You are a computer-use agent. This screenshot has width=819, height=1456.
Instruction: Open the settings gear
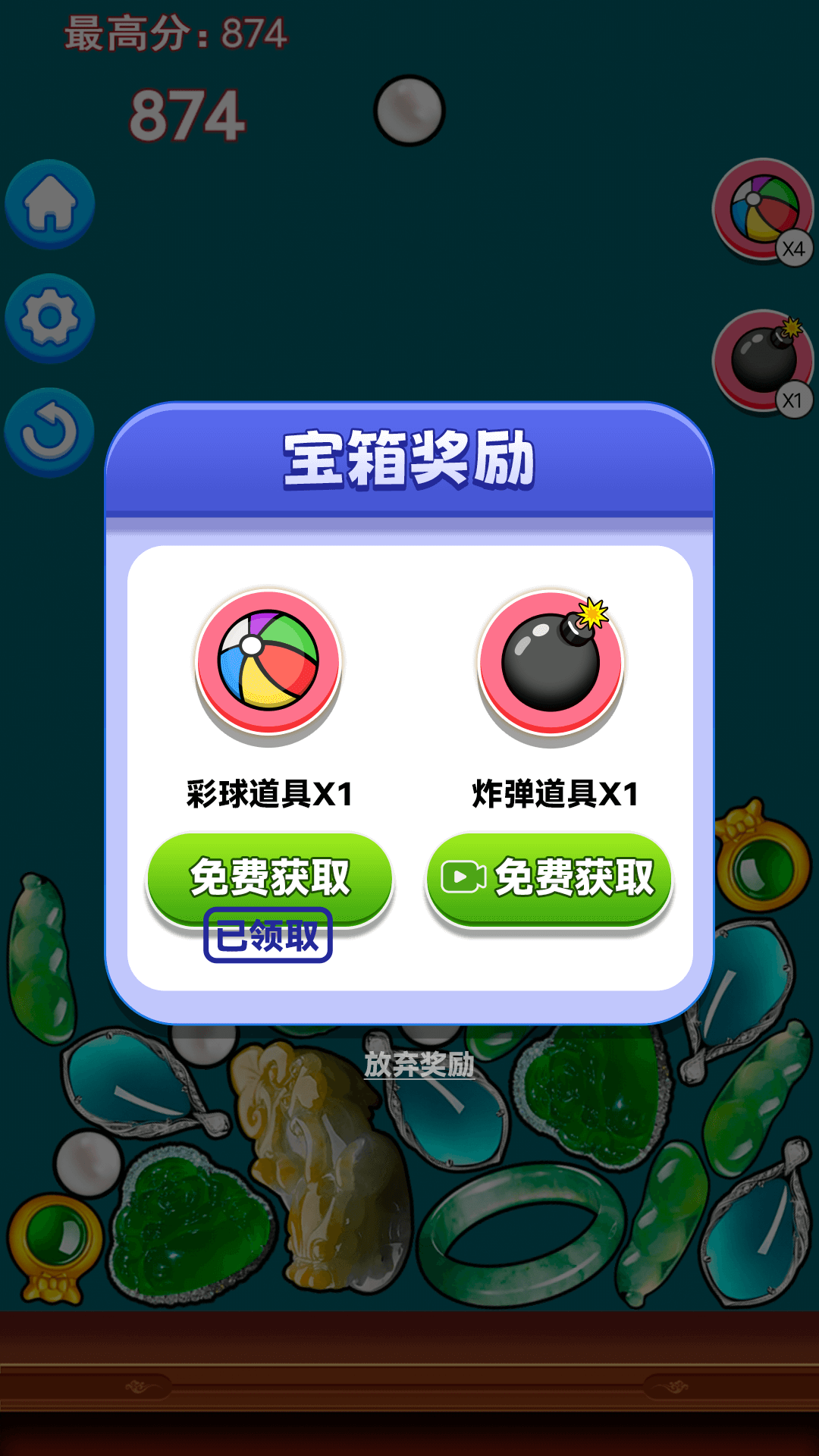pyautogui.click(x=50, y=317)
